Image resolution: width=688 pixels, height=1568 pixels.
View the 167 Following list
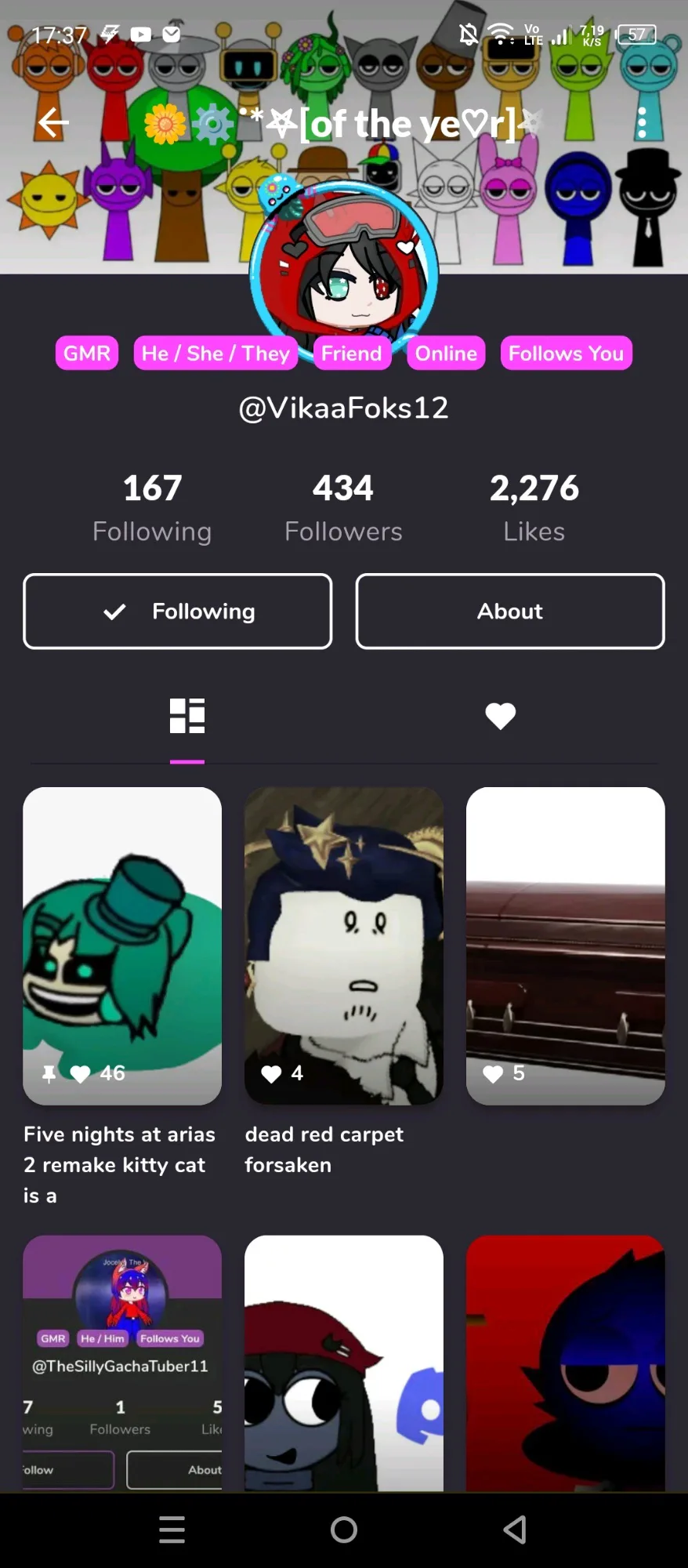click(x=152, y=508)
